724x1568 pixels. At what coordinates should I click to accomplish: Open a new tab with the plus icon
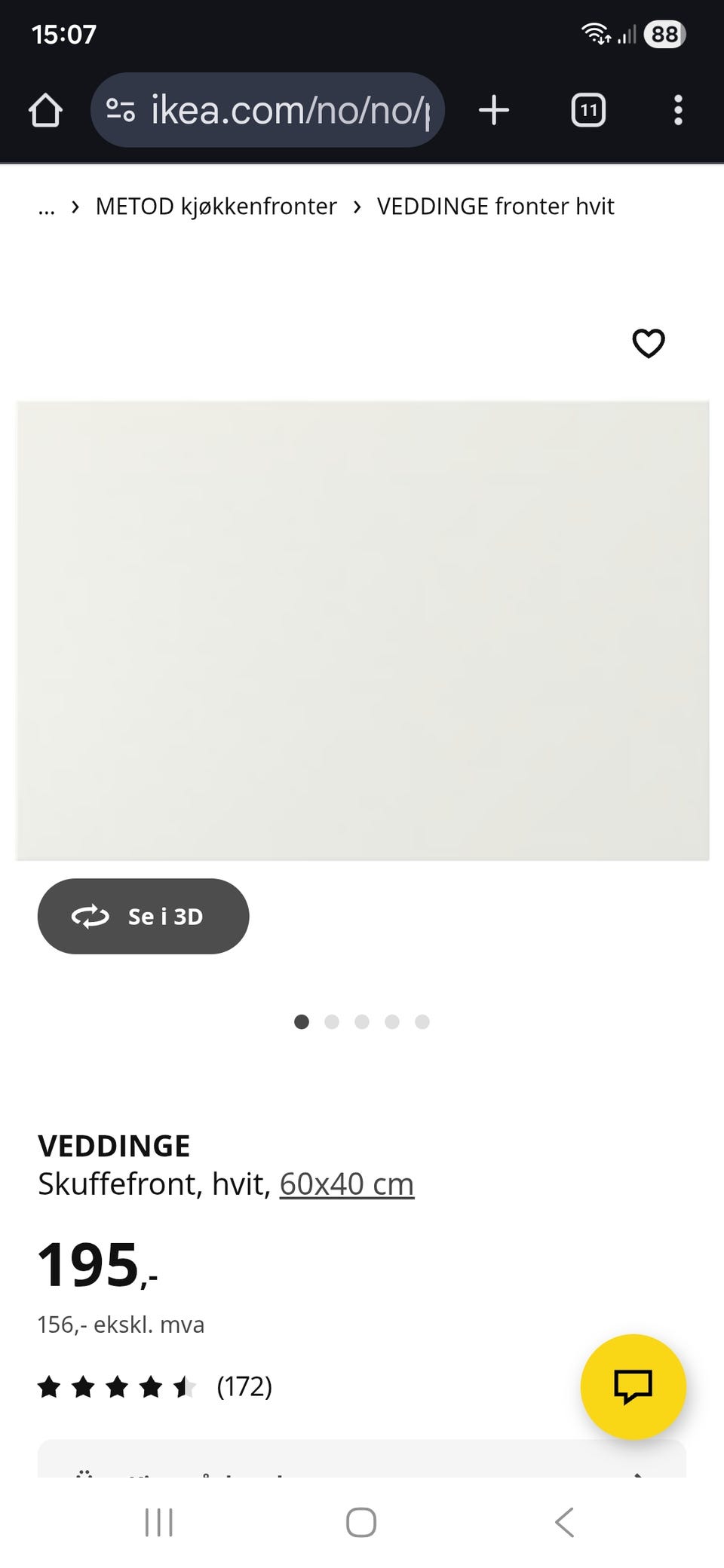[x=494, y=110]
